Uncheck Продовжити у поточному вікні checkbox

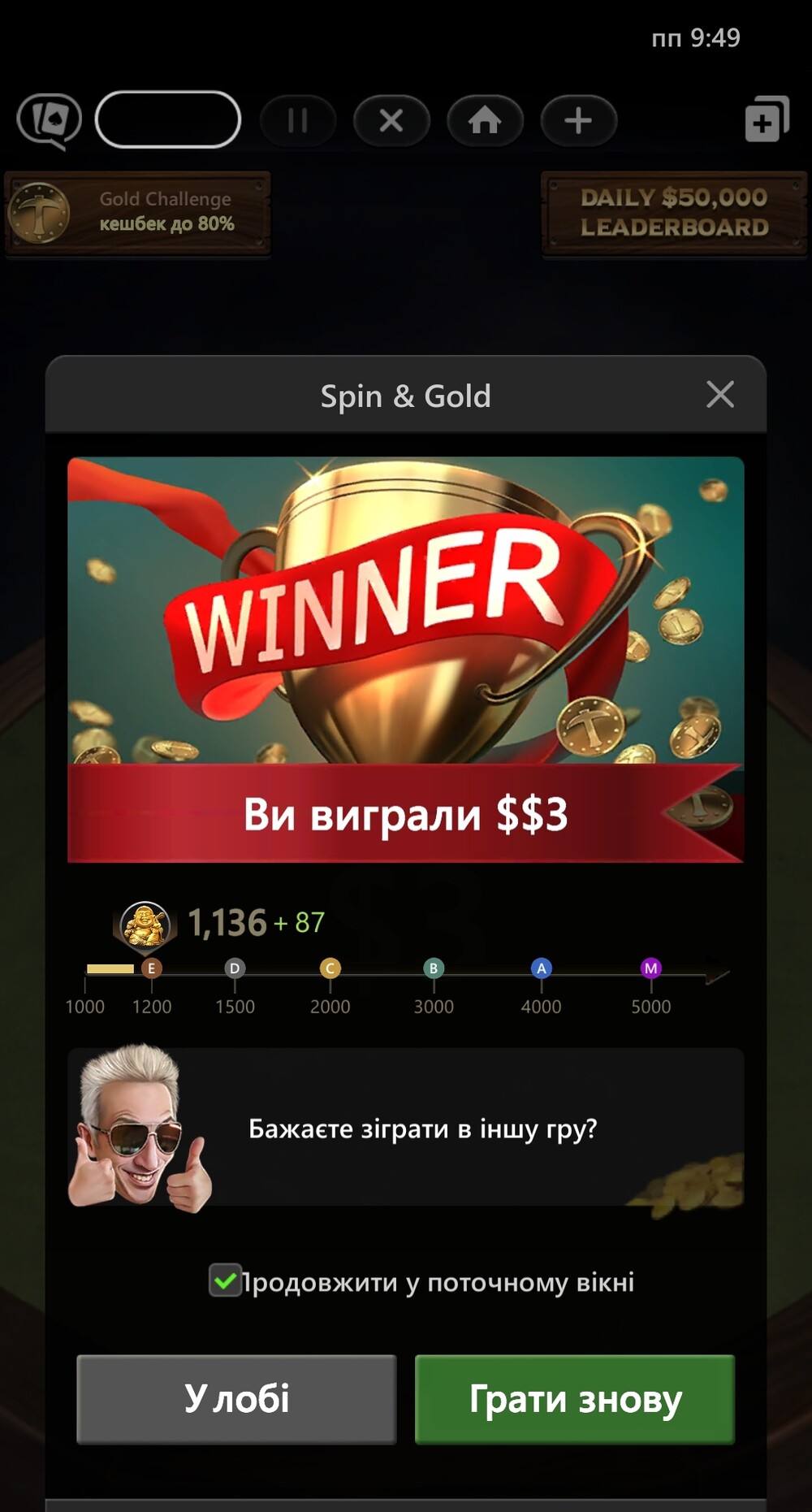pyautogui.click(x=225, y=1280)
